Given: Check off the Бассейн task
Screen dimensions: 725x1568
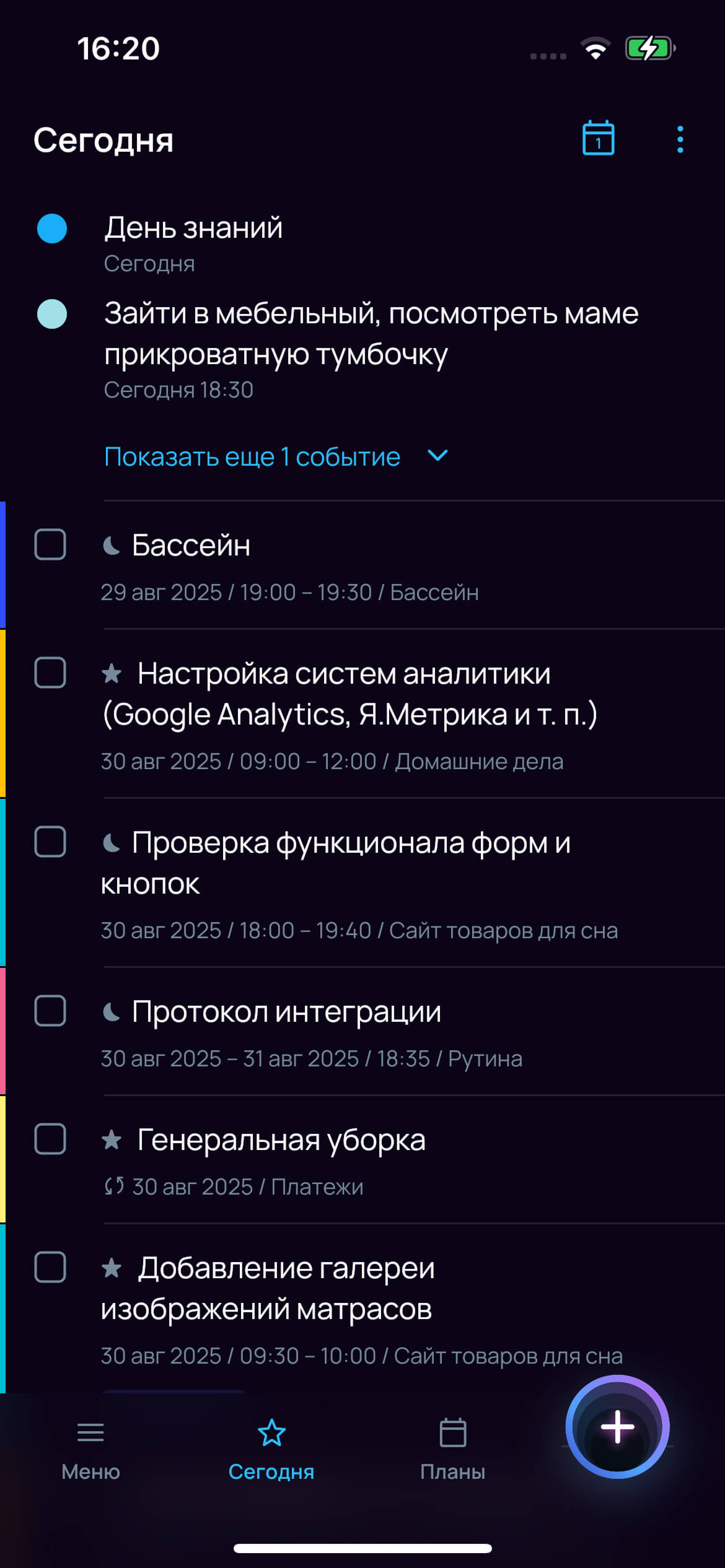Looking at the screenshot, I should (50, 544).
